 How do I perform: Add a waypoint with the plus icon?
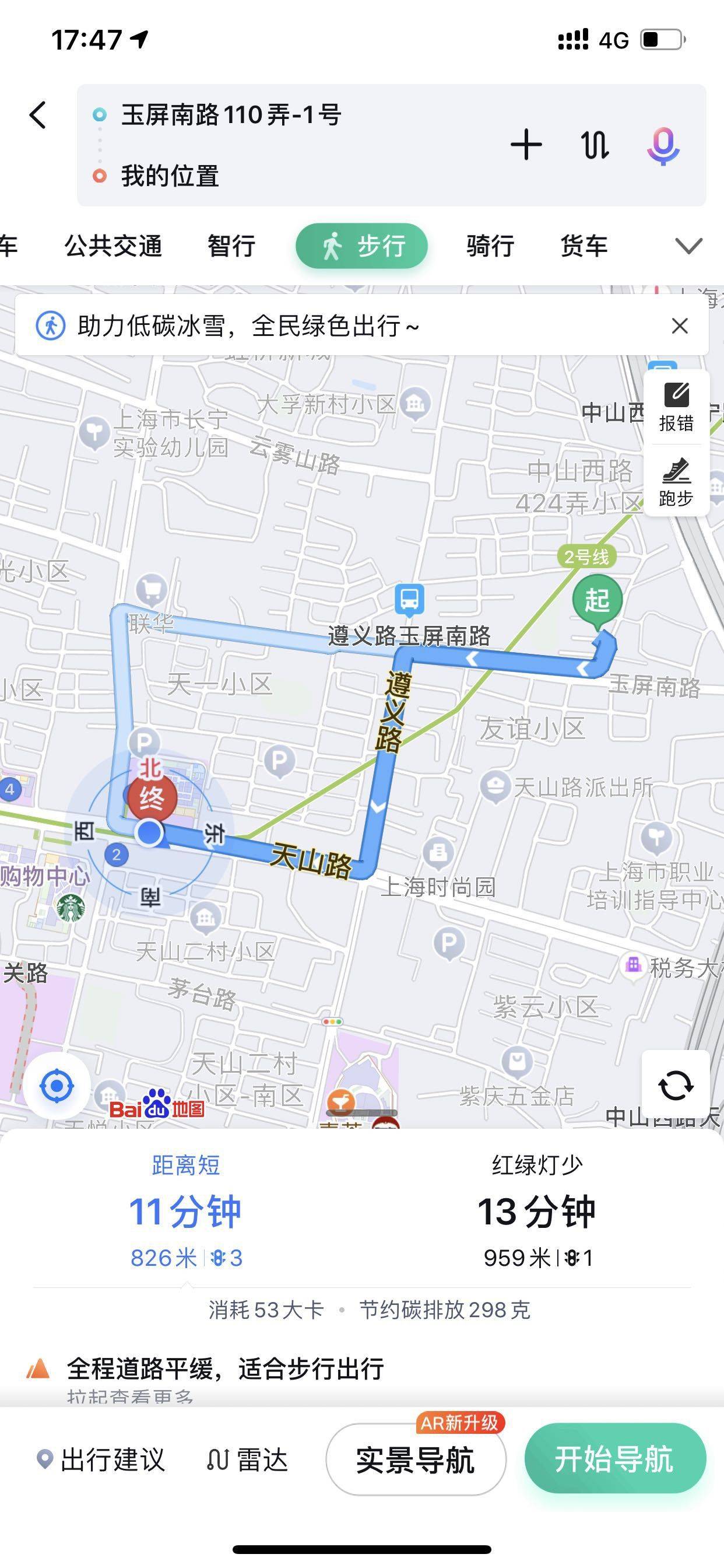[526, 145]
